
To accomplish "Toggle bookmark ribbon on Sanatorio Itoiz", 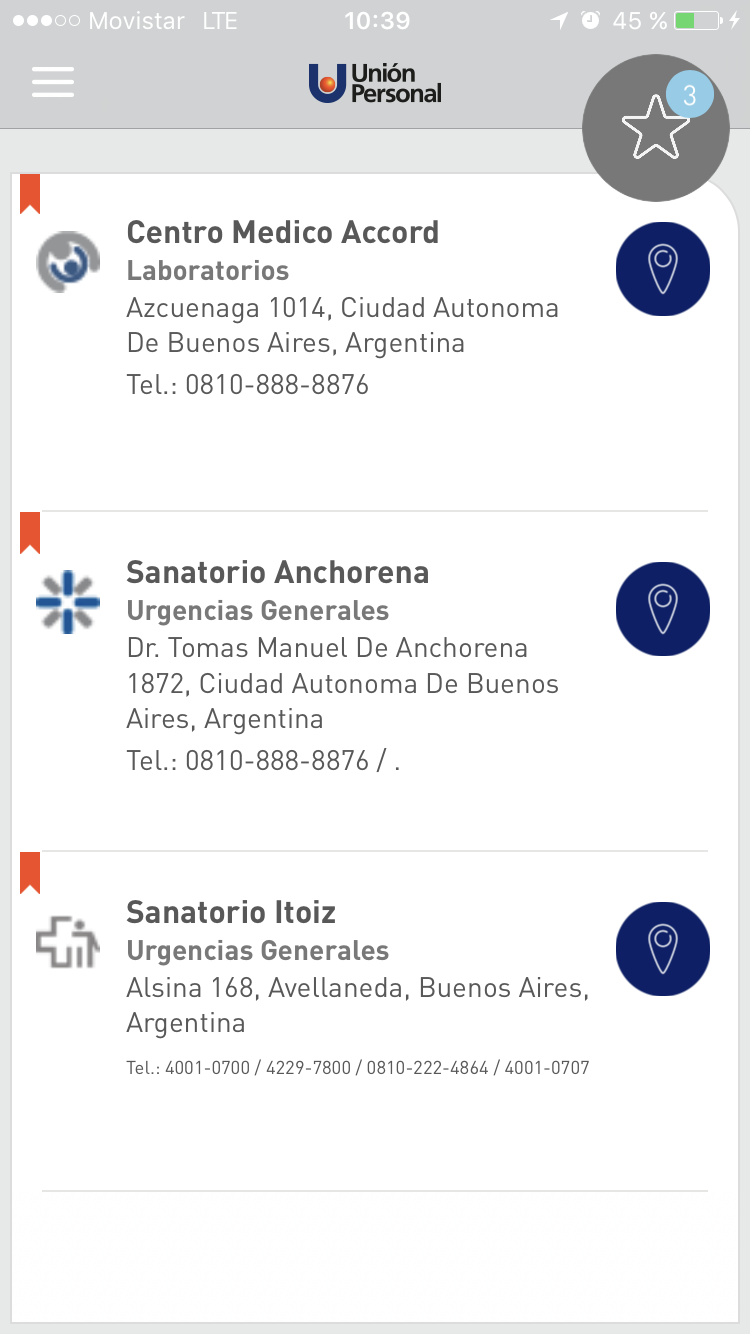I will coord(30,873).
